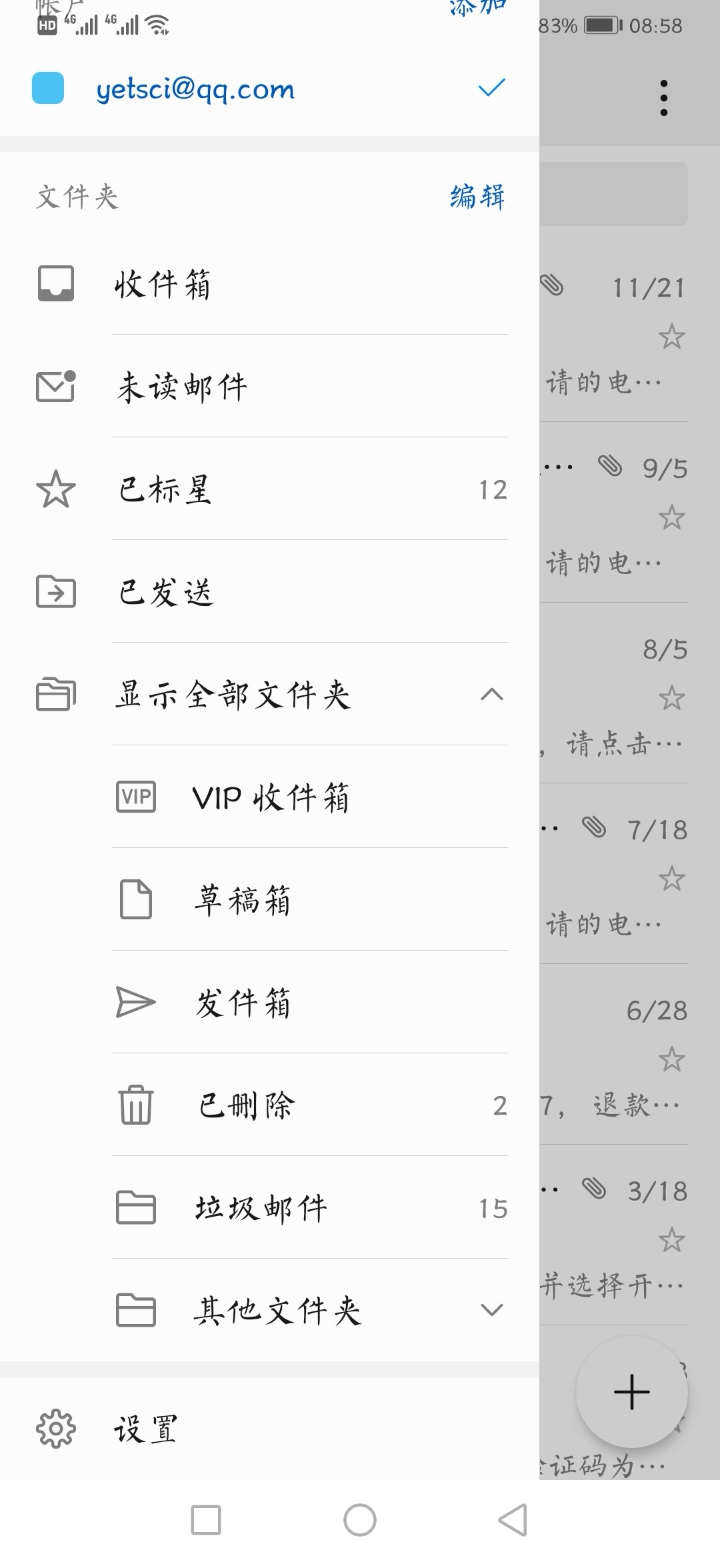The height and width of the screenshot is (1560, 720).
Task: Expand 其他文件夹 other folders
Action: (x=491, y=1310)
